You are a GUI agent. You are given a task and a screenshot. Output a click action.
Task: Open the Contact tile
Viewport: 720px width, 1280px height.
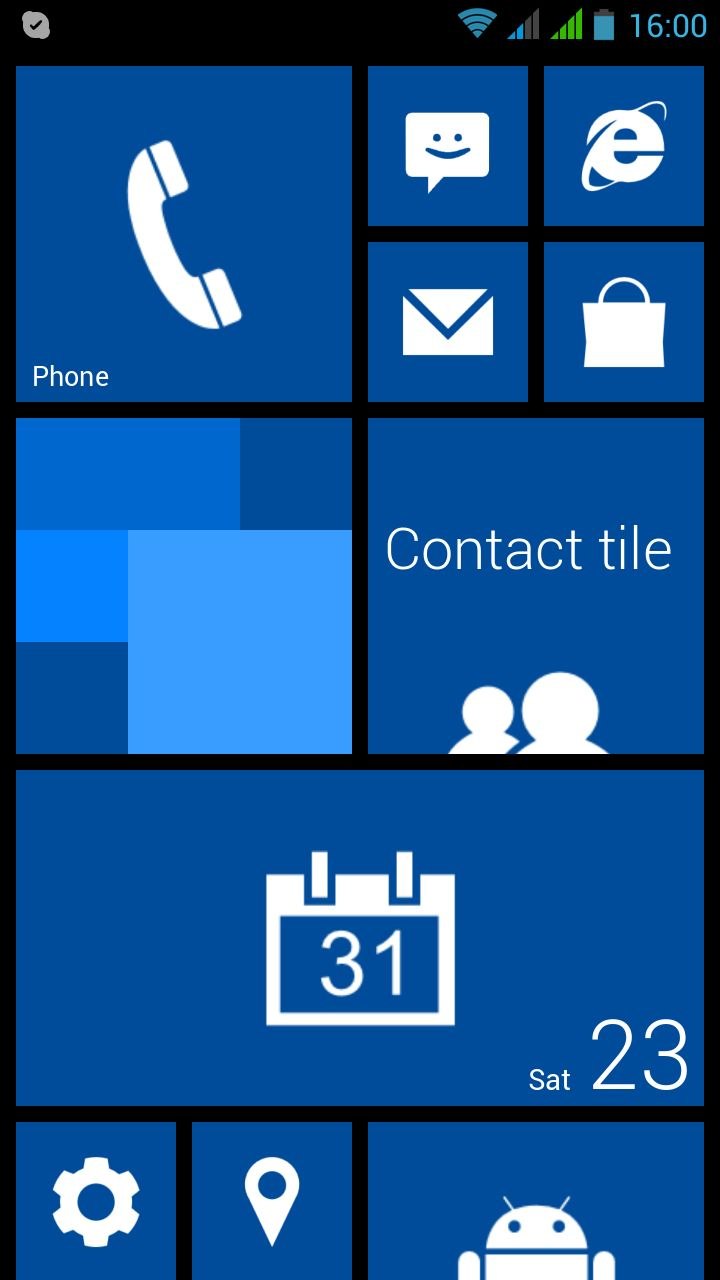click(x=536, y=586)
